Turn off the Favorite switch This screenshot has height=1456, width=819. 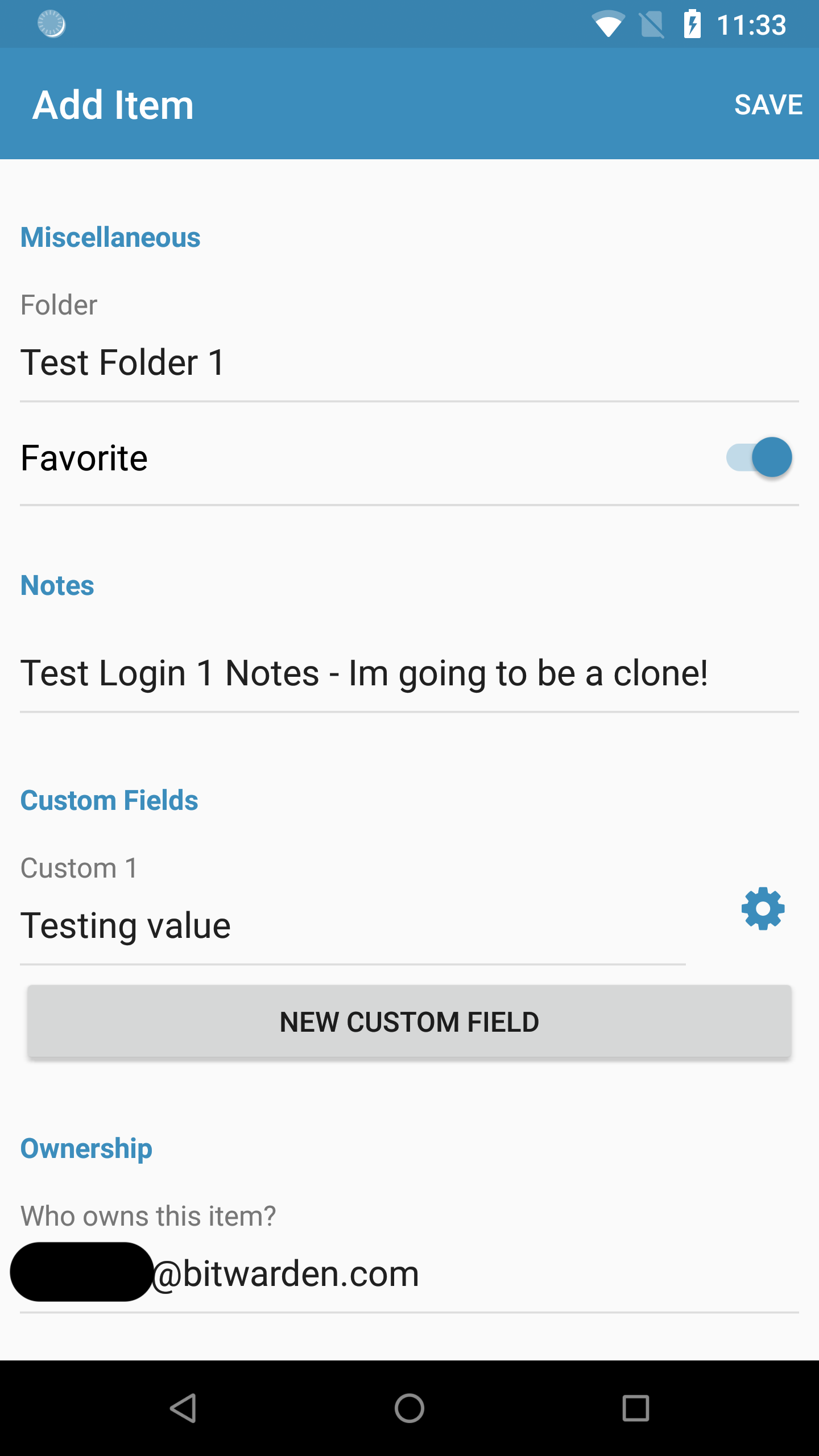click(x=760, y=457)
